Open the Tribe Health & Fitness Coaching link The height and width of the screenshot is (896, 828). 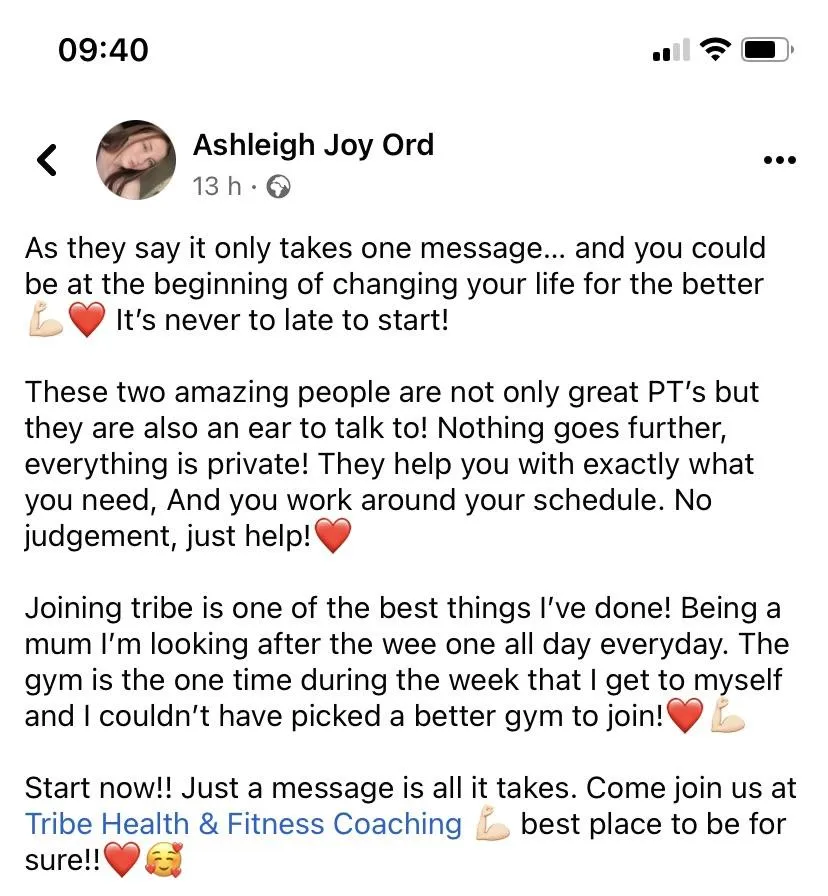(x=243, y=824)
